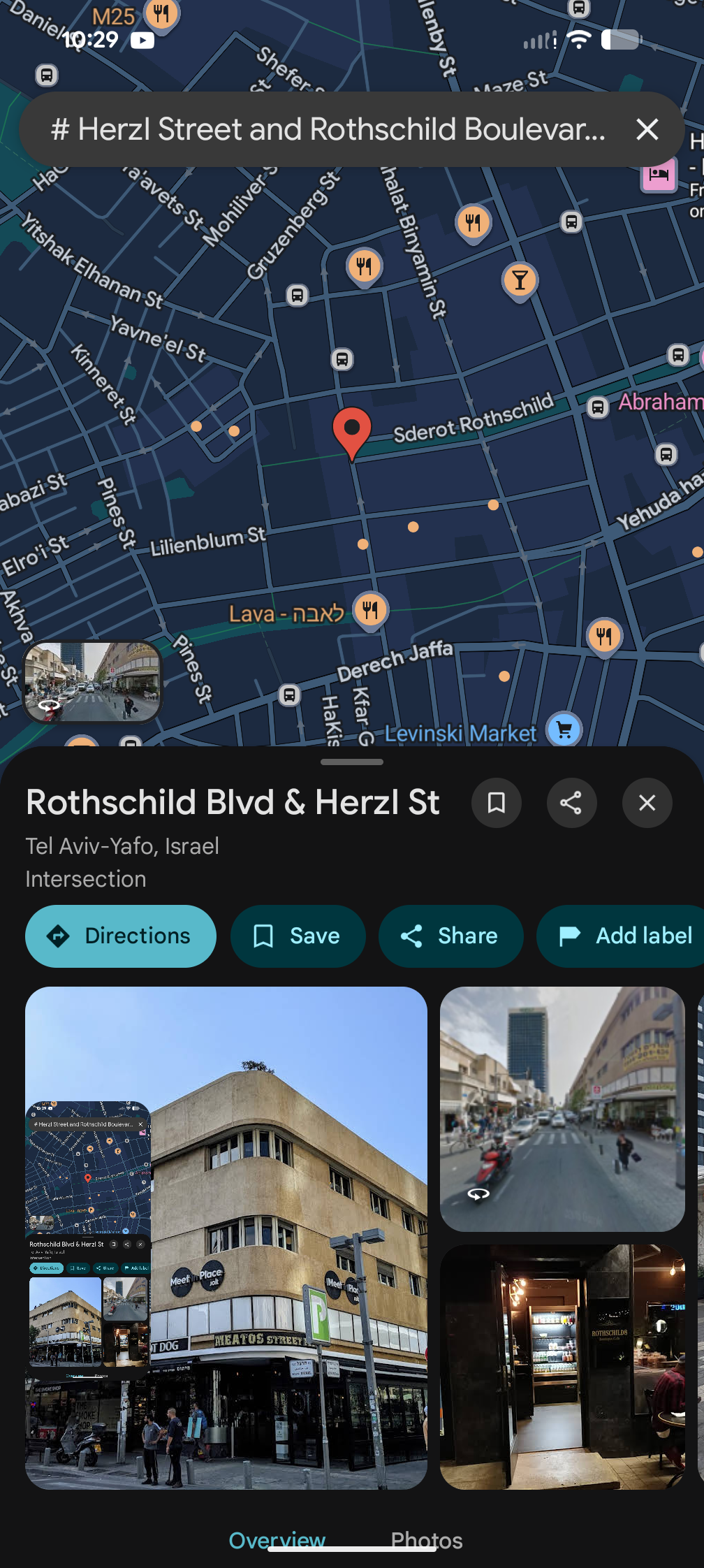Screen dimensions: 704x1568
Task: Open the large photo of the beige building
Action: click(226, 1238)
